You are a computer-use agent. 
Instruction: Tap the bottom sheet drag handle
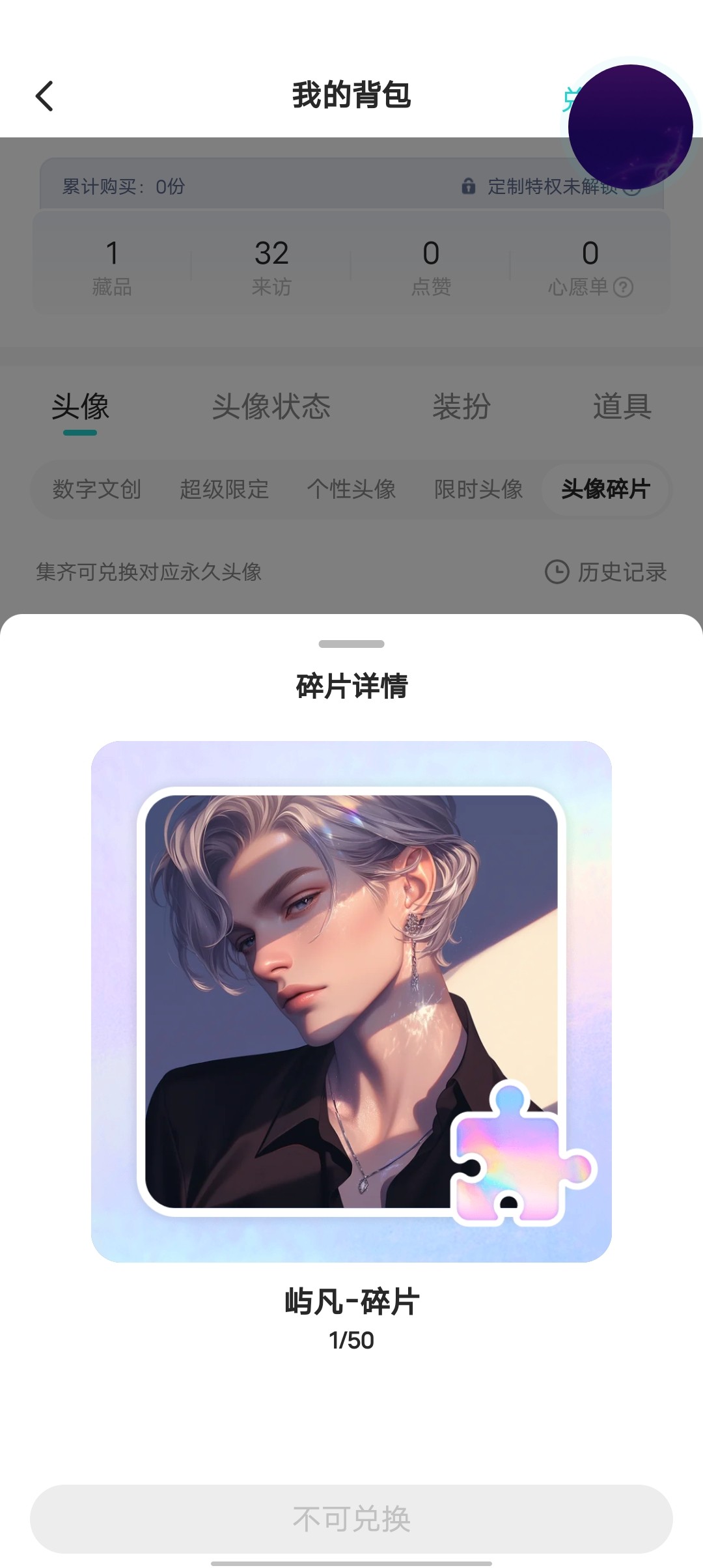tap(351, 644)
